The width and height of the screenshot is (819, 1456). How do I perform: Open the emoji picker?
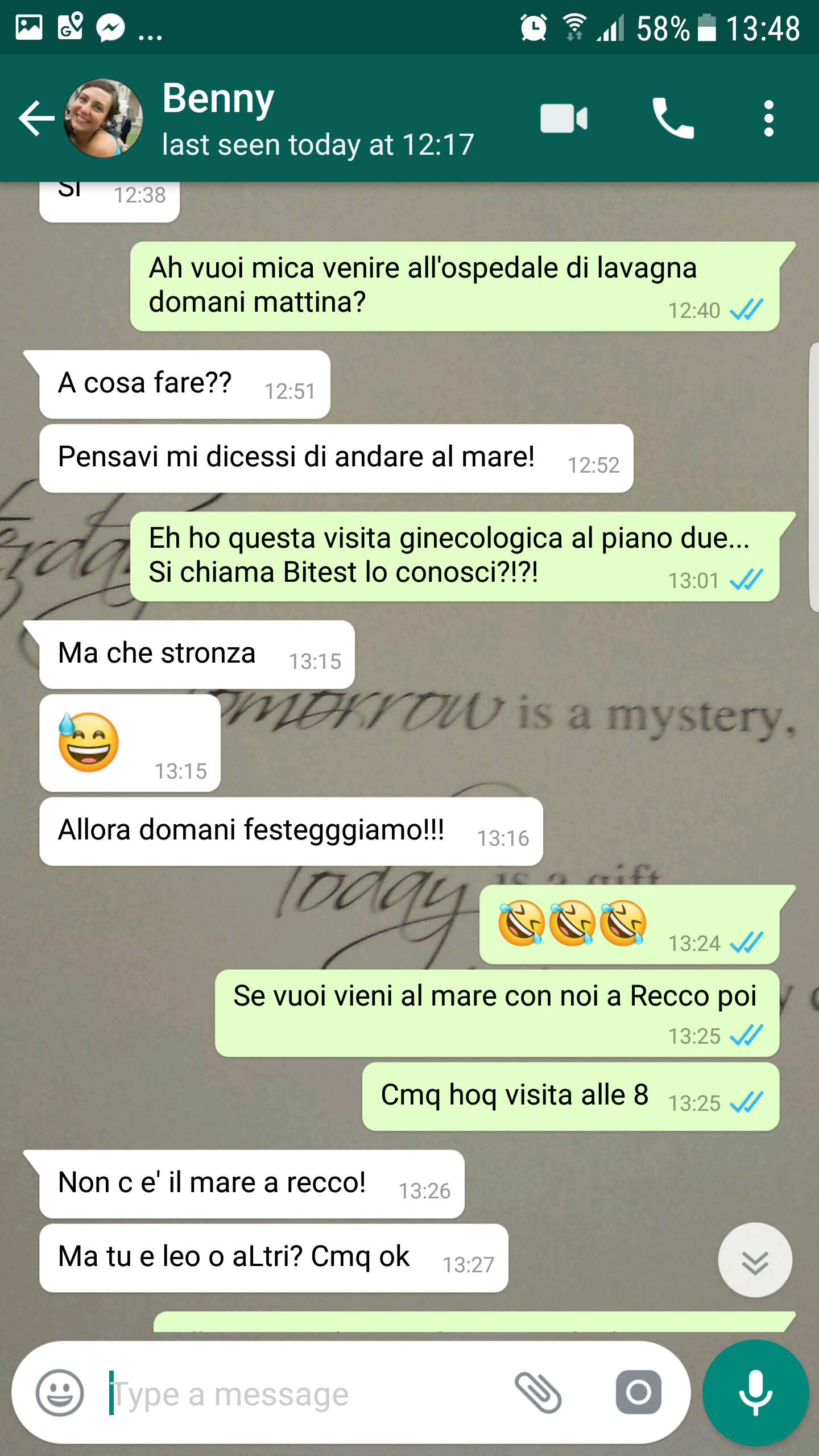tap(60, 1392)
